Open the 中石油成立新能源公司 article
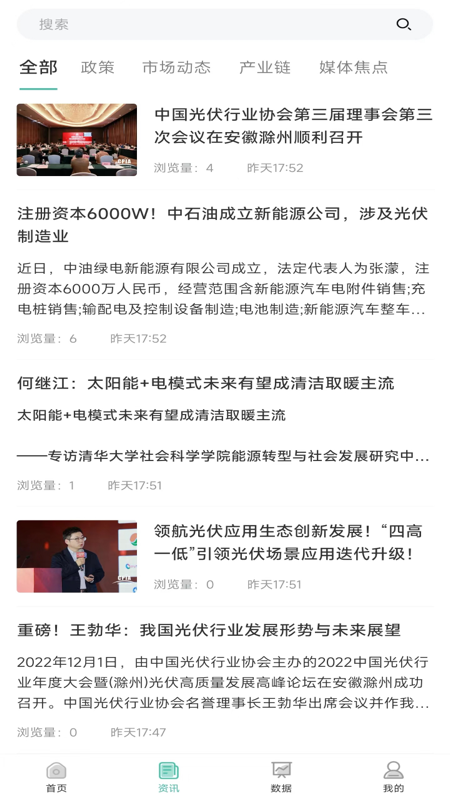Image resolution: width=450 pixels, height=800 pixels. [x=225, y=274]
